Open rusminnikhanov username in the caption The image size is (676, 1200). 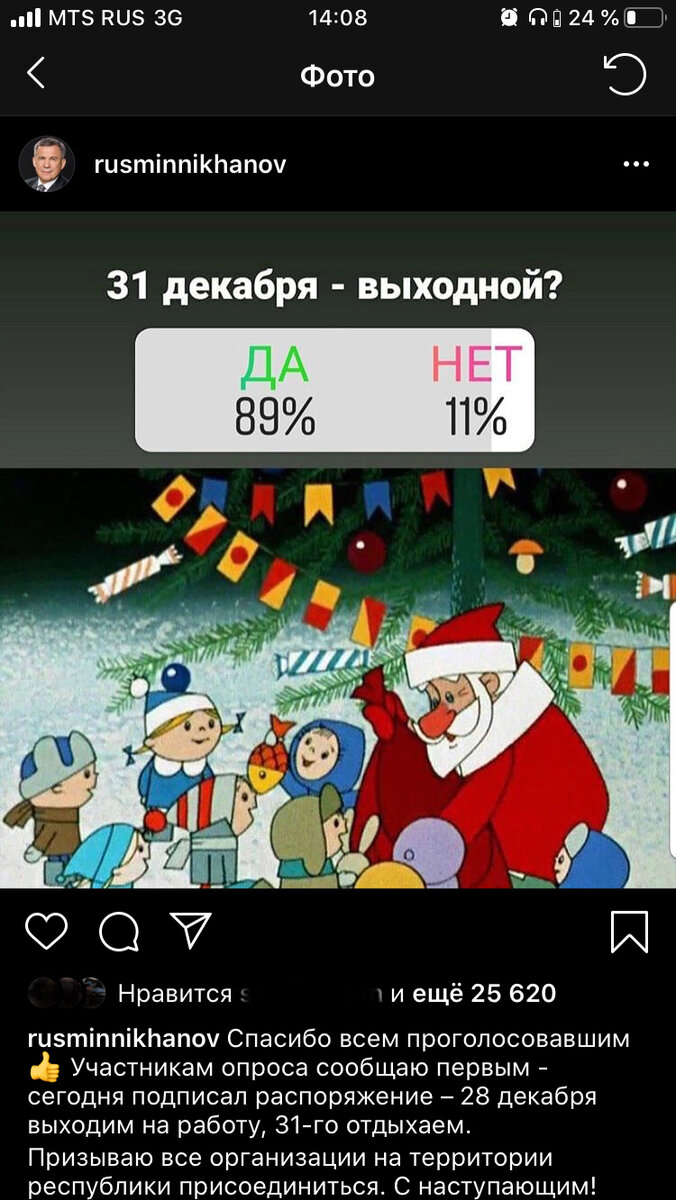pyautogui.click(x=124, y=1038)
